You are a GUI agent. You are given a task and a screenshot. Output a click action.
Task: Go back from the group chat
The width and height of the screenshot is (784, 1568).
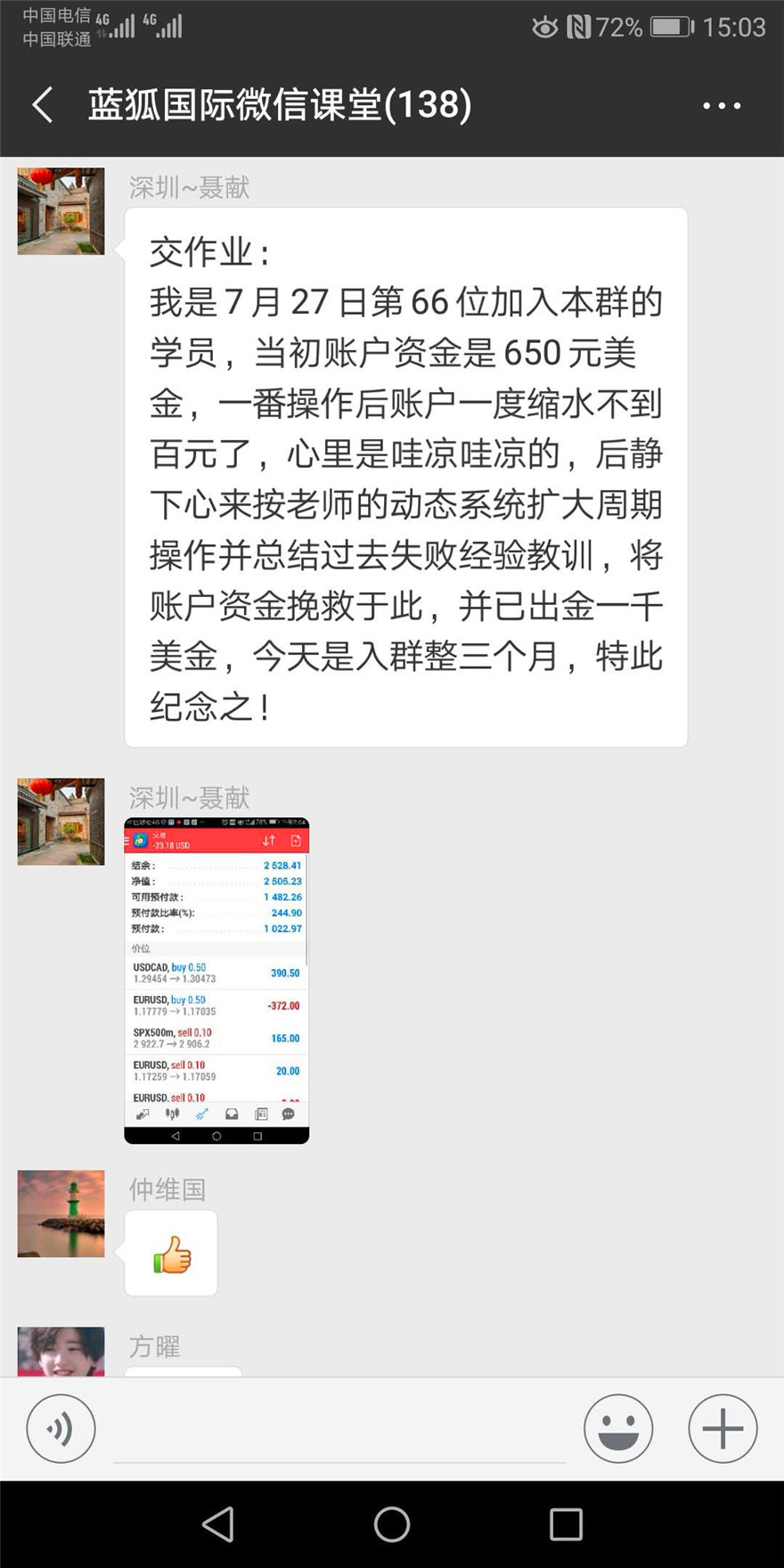(42, 105)
